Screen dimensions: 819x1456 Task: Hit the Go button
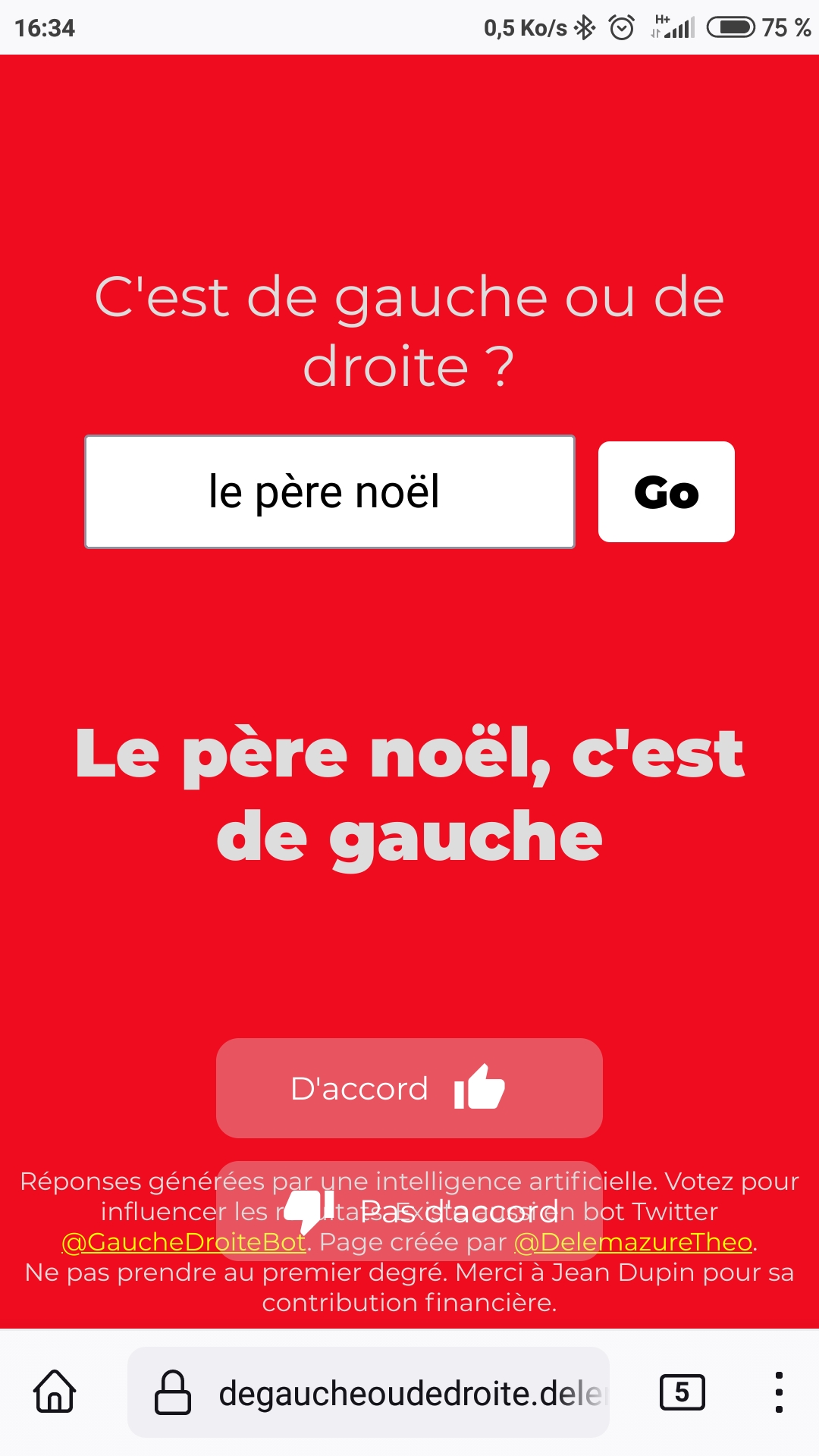tap(666, 491)
